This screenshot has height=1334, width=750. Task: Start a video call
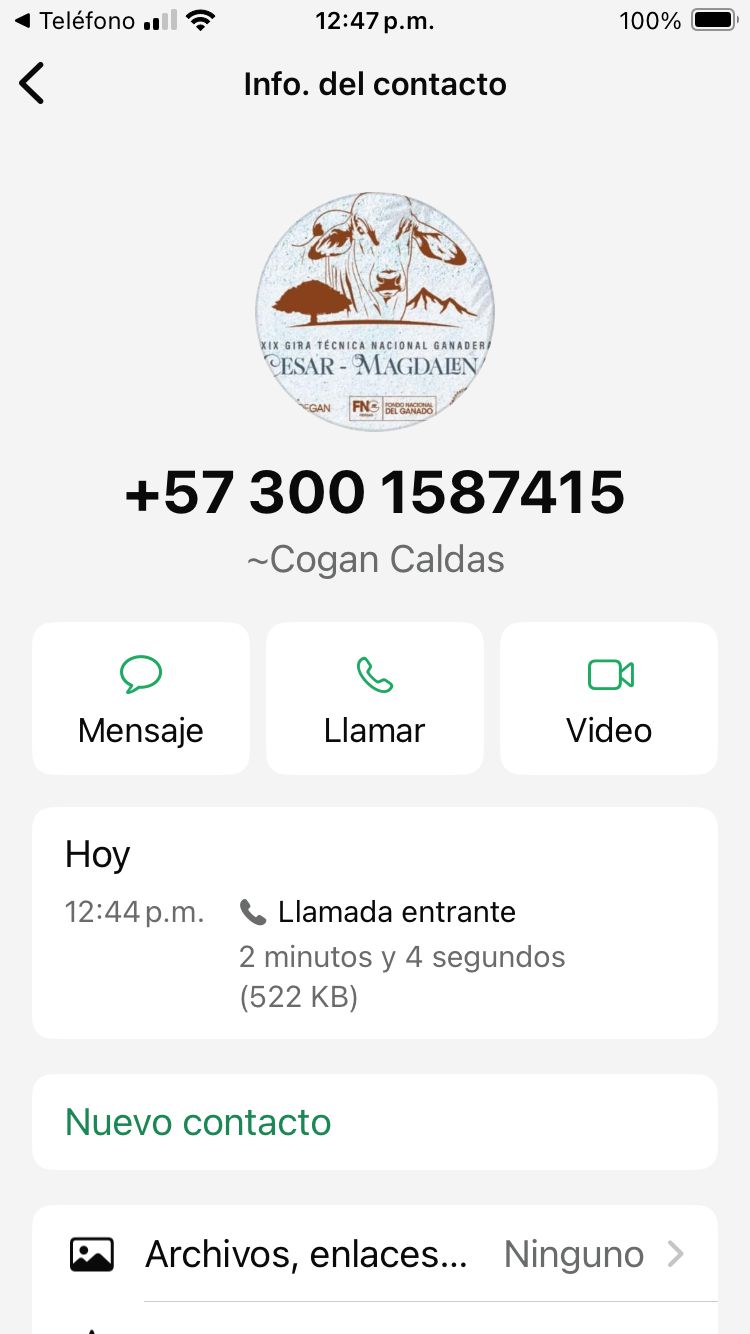pyautogui.click(x=609, y=699)
